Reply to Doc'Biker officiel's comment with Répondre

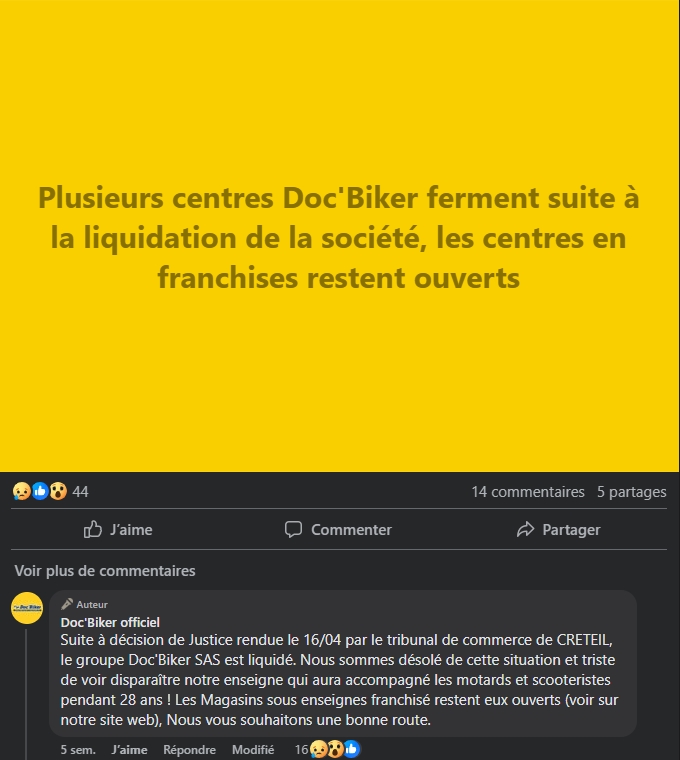pos(189,750)
